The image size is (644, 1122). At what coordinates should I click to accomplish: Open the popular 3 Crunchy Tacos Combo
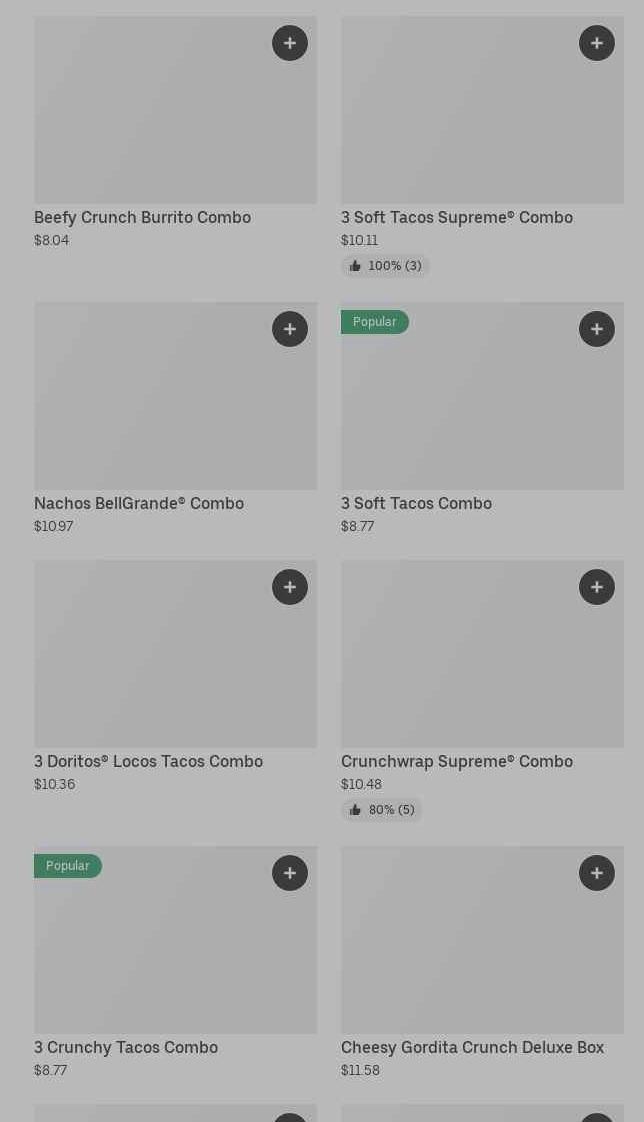[126, 1047]
